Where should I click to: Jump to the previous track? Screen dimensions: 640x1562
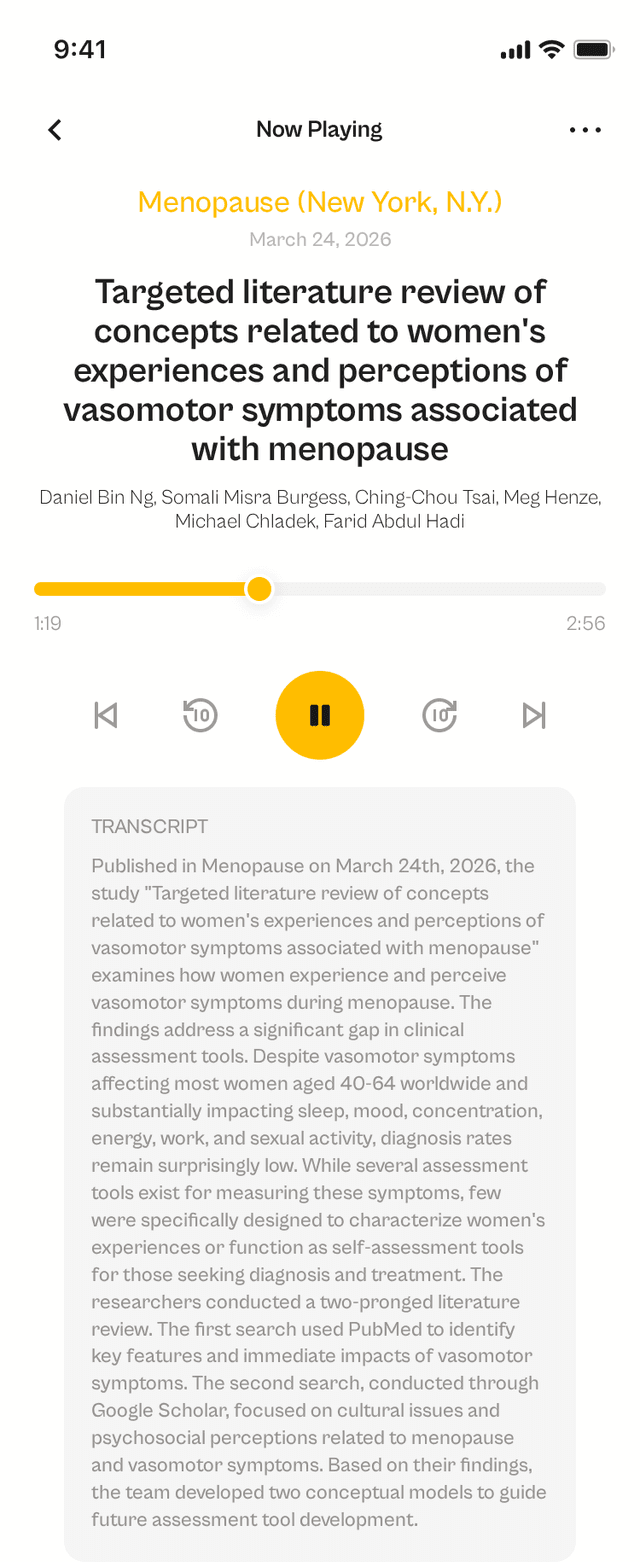(x=105, y=715)
